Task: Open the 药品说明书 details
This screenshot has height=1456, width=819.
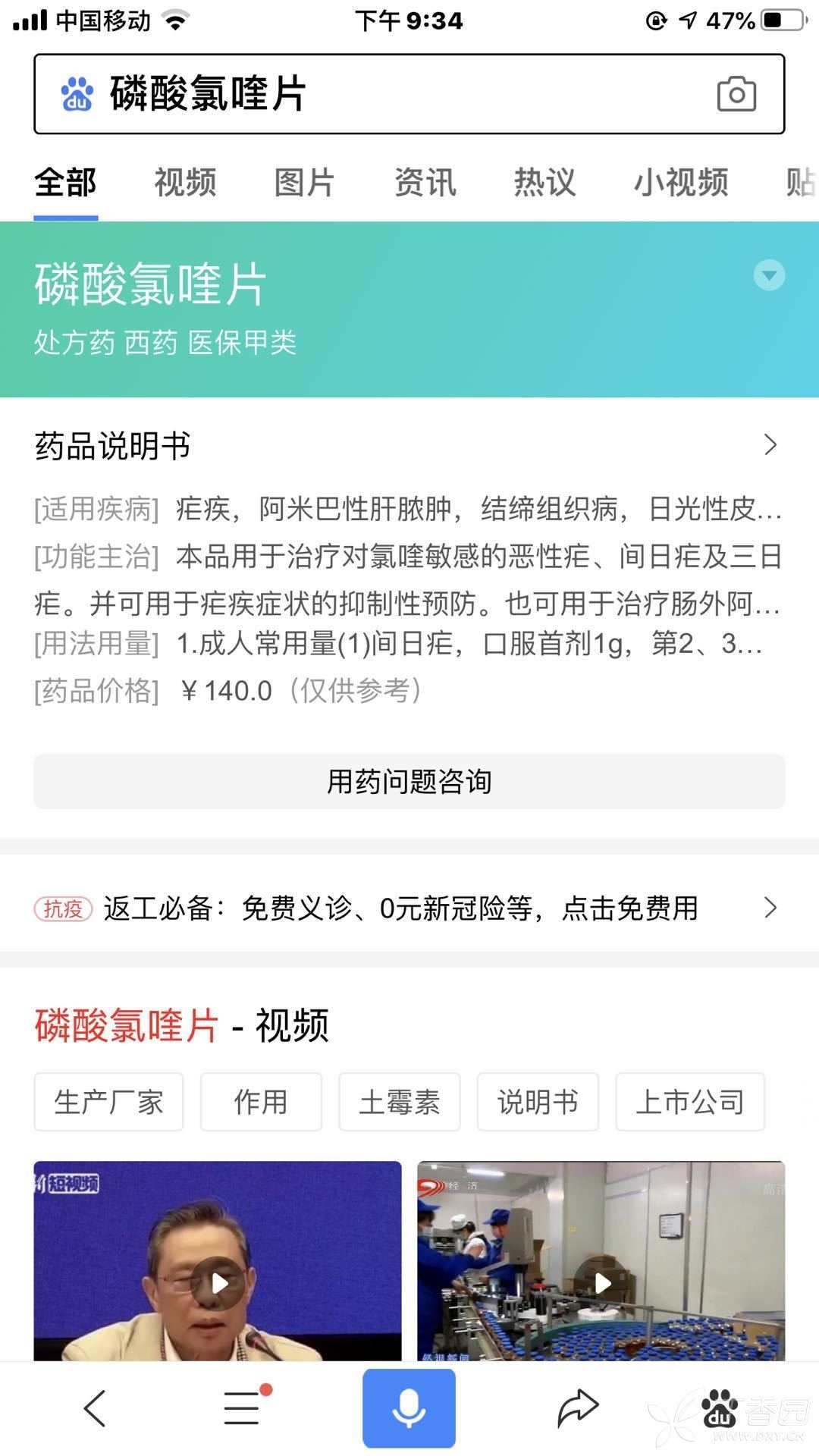Action: click(770, 445)
